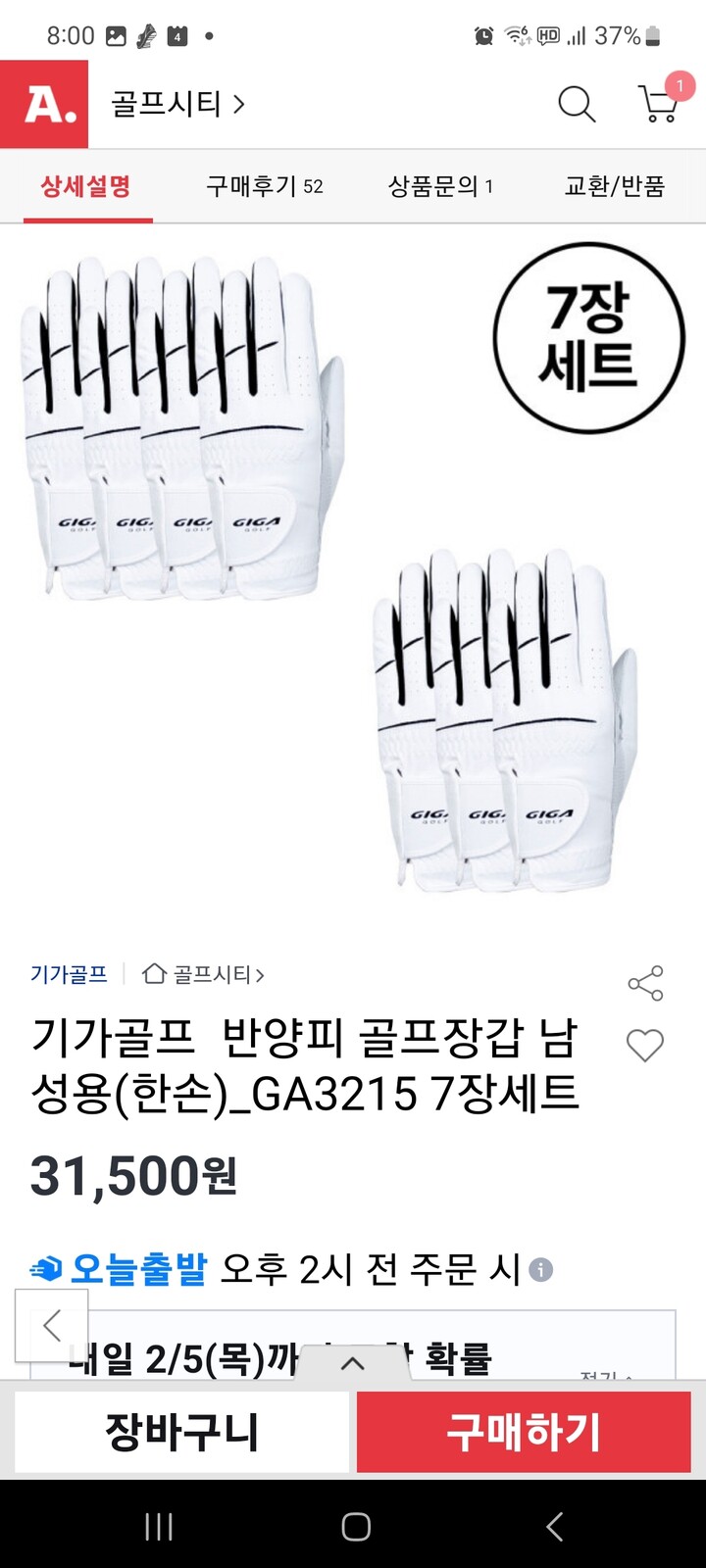This screenshot has width=706, height=1568.
Task: Tap 구매하기 to buy now
Action: (x=524, y=1432)
